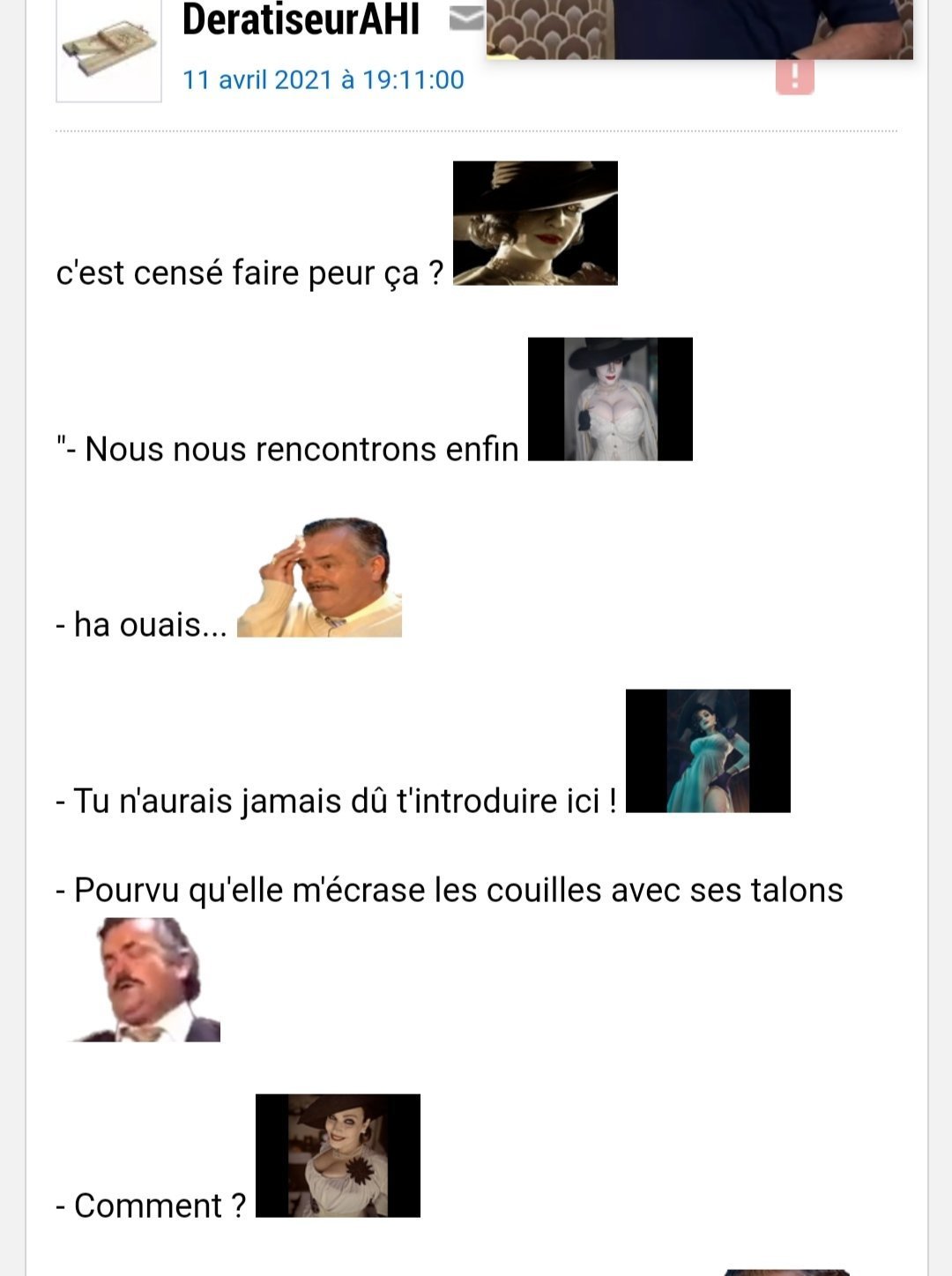The width and height of the screenshot is (952, 1276).
Task: Open DeratiseurAHI's profile via username
Action: click(300, 19)
